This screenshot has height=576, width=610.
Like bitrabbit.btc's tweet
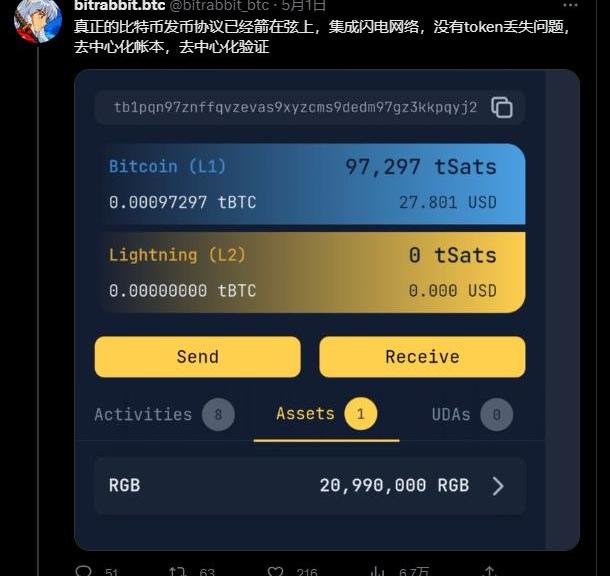click(276, 571)
